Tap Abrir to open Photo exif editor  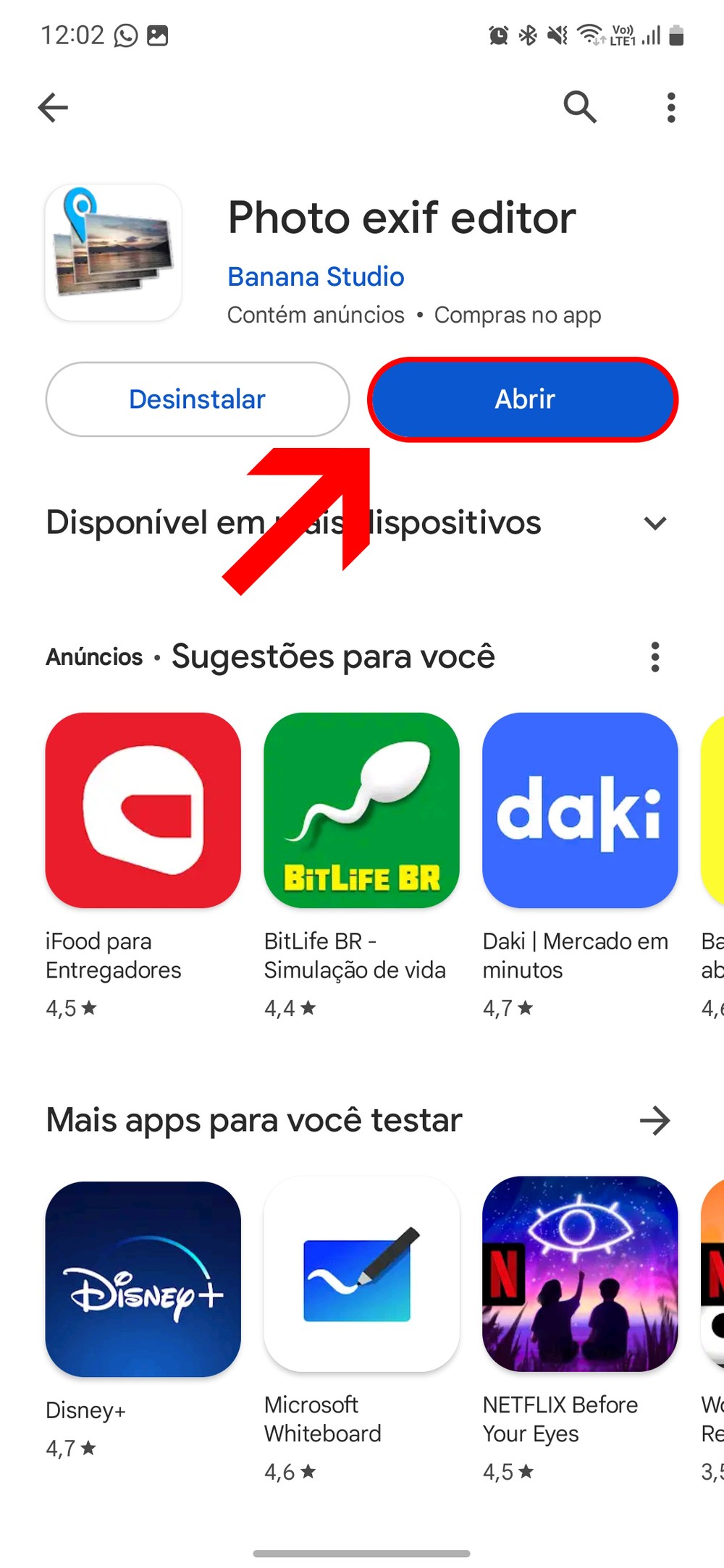tap(523, 399)
